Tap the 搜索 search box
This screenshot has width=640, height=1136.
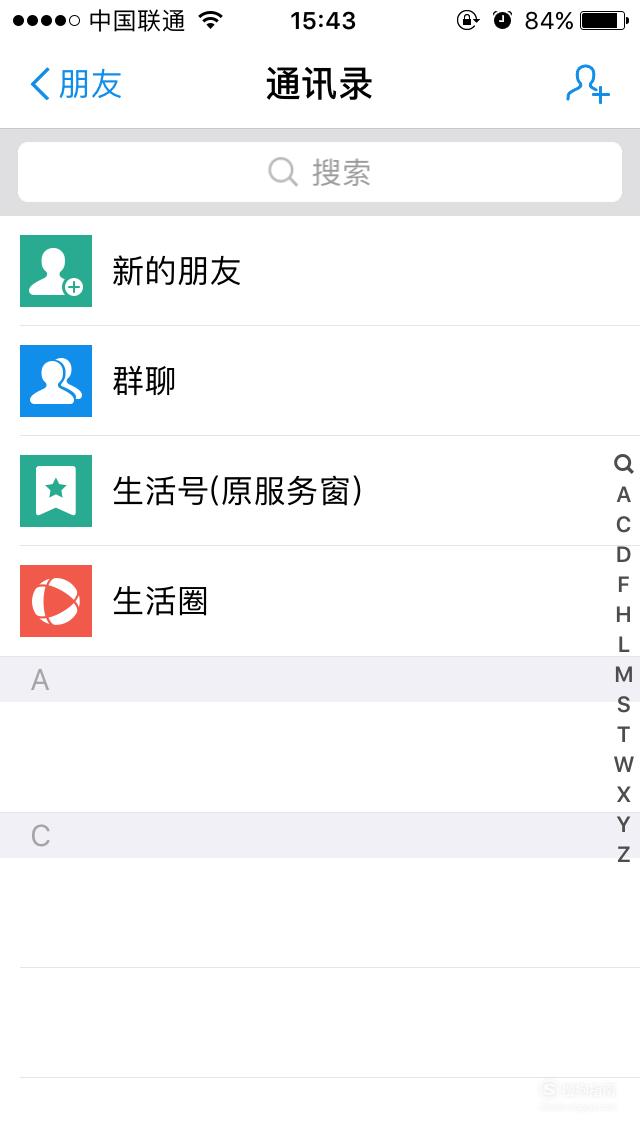(320, 172)
